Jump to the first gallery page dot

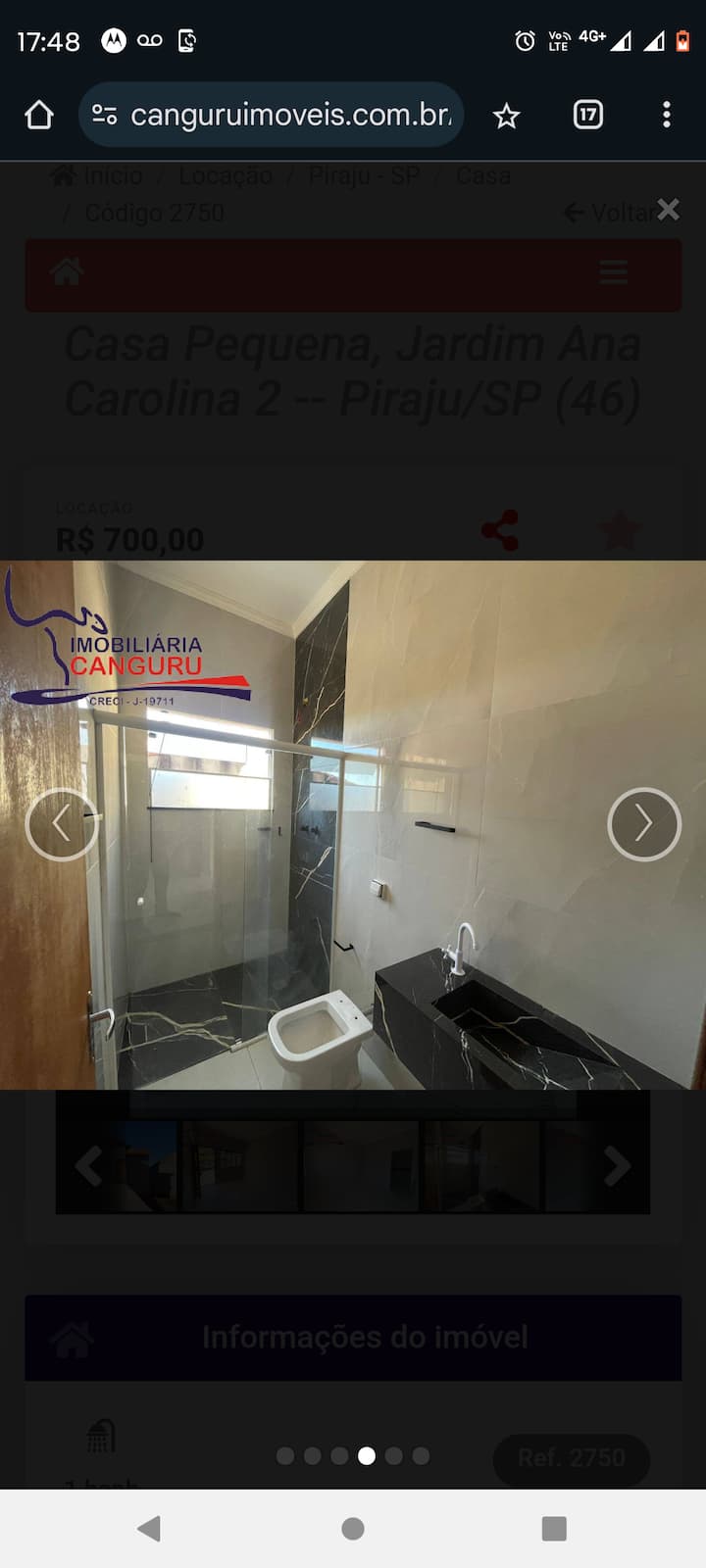tap(285, 1455)
